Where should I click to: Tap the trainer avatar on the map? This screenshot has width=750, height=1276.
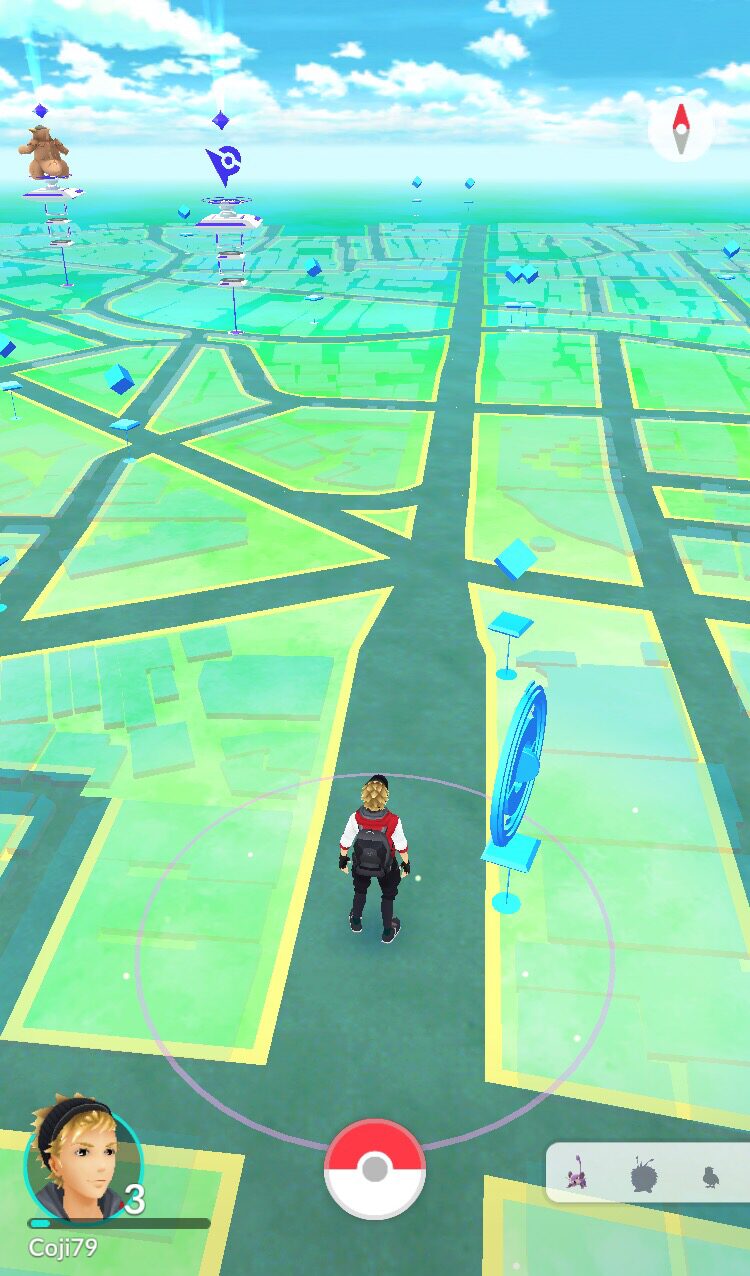[x=374, y=855]
